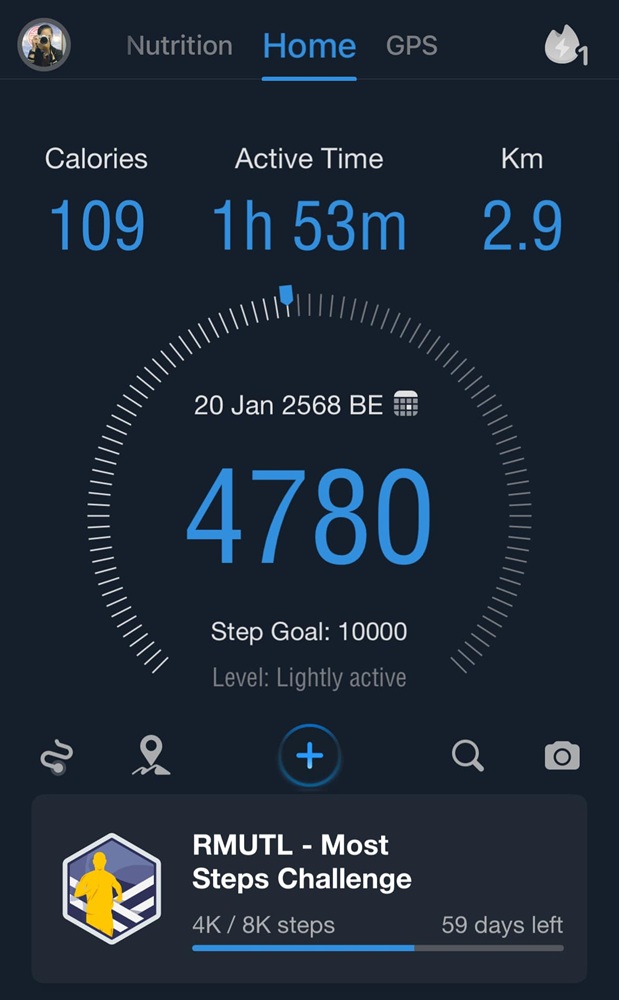Open the calendar date picker
Viewport: 619px width, 1000px height.
(405, 404)
